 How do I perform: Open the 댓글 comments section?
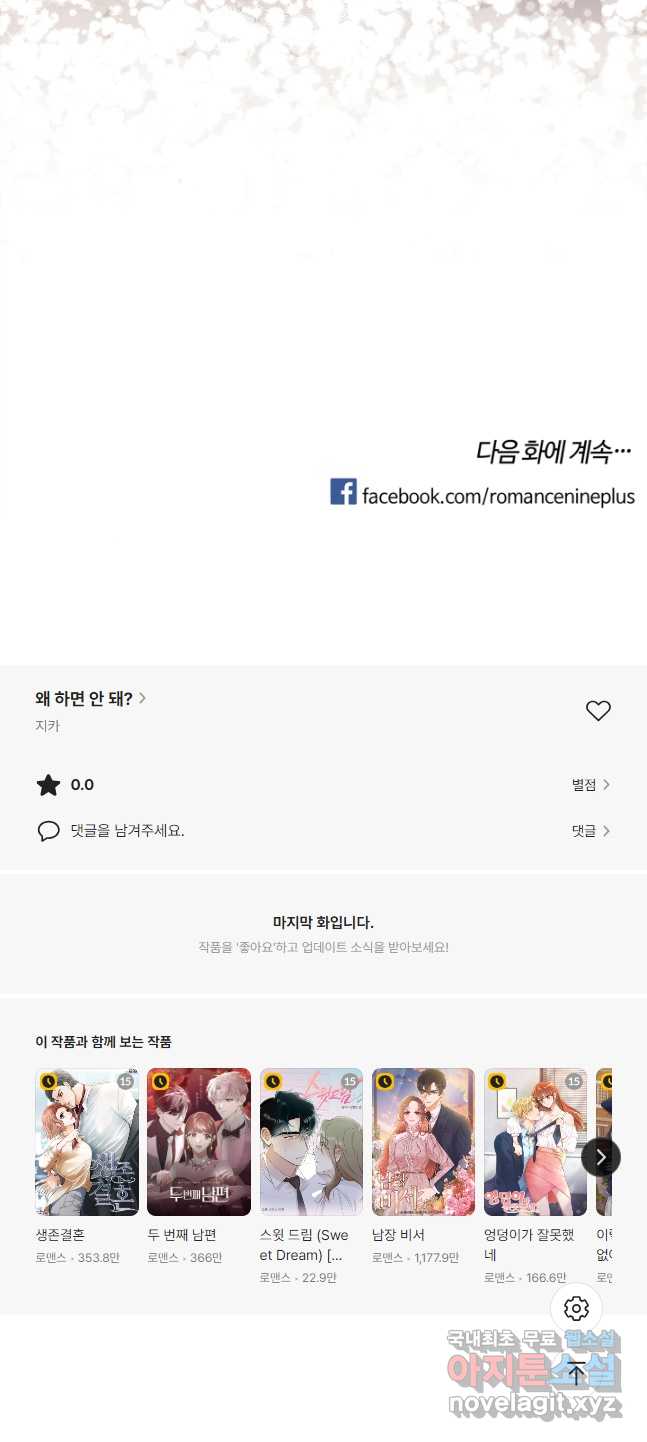click(x=591, y=831)
